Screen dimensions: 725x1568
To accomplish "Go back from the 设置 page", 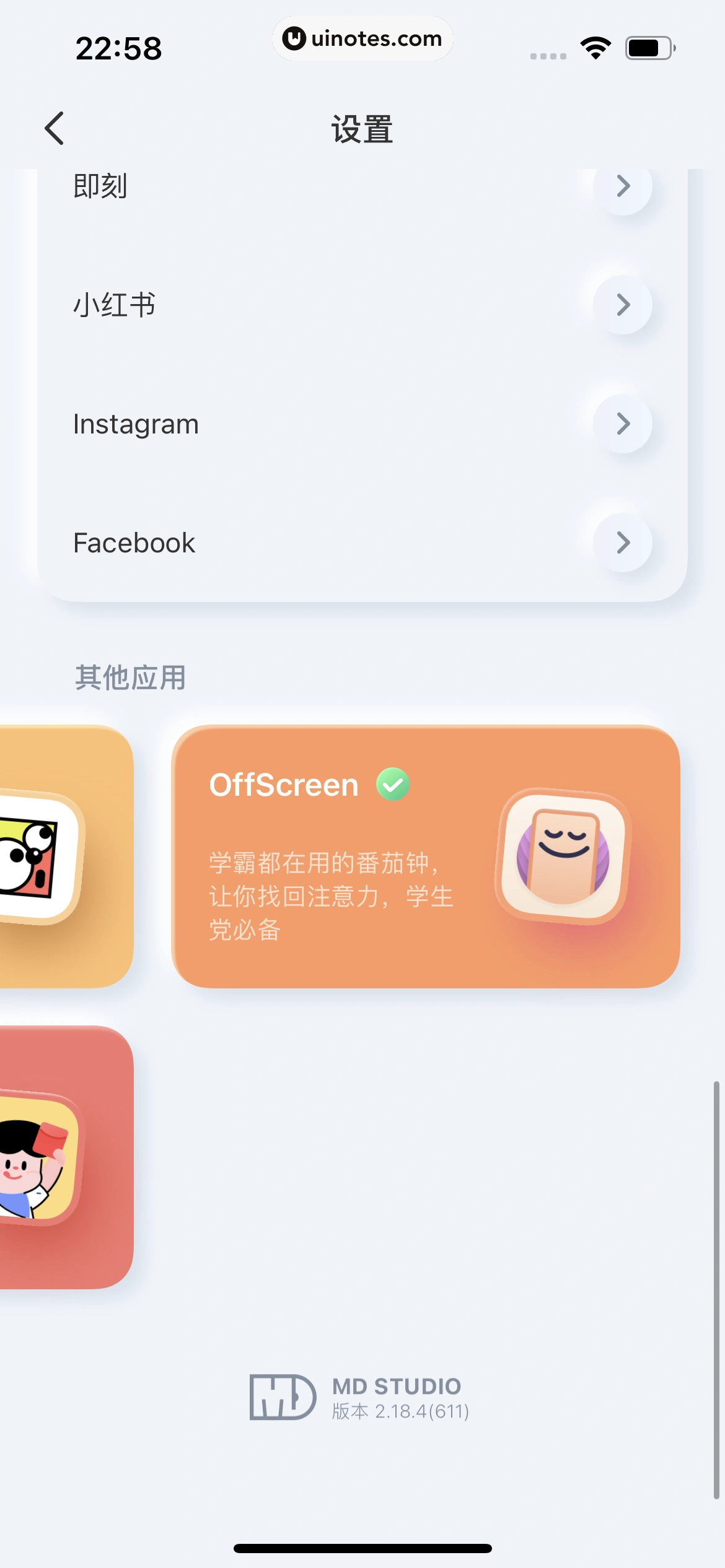I will pyautogui.click(x=55, y=128).
